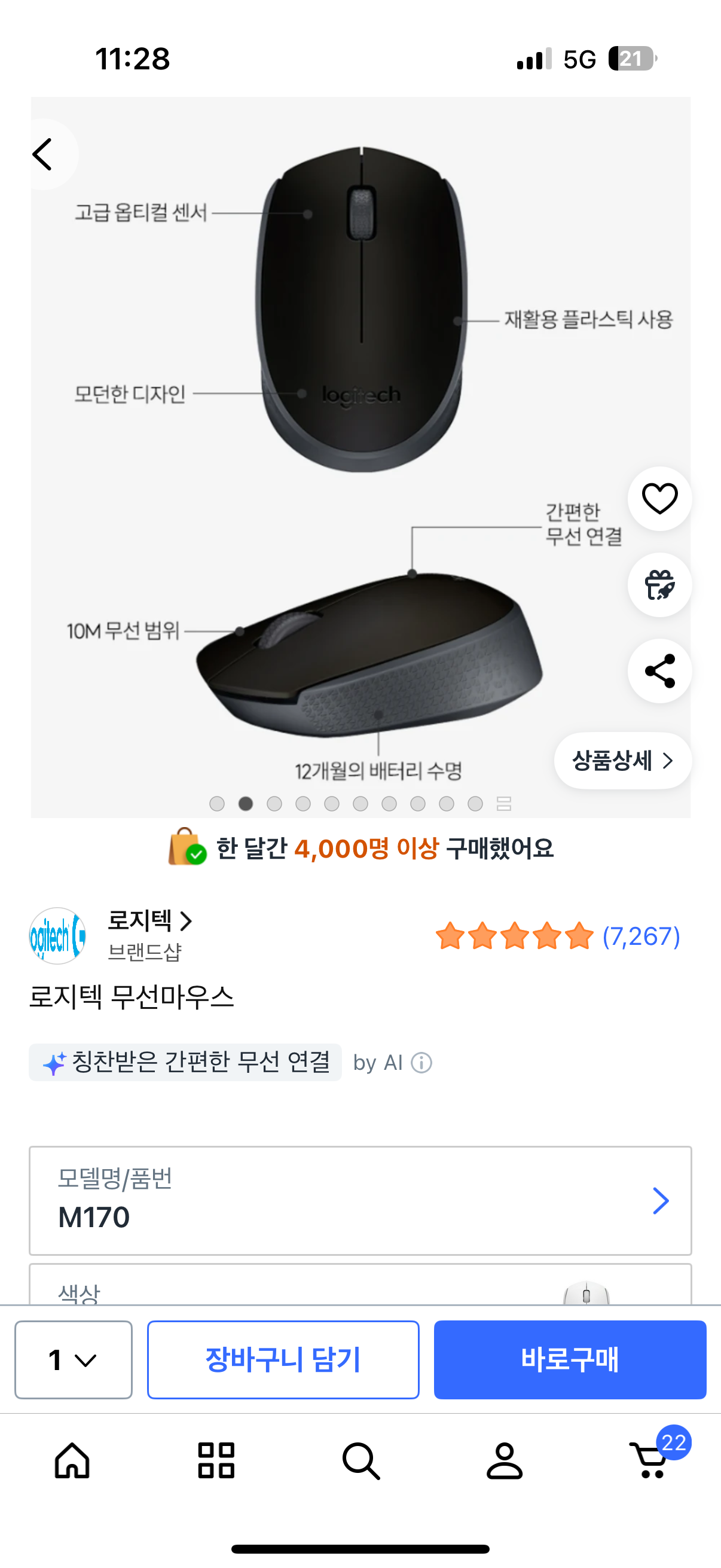Add this mouse to the wishlist heart
The height and width of the screenshot is (1568, 721).
click(x=659, y=499)
